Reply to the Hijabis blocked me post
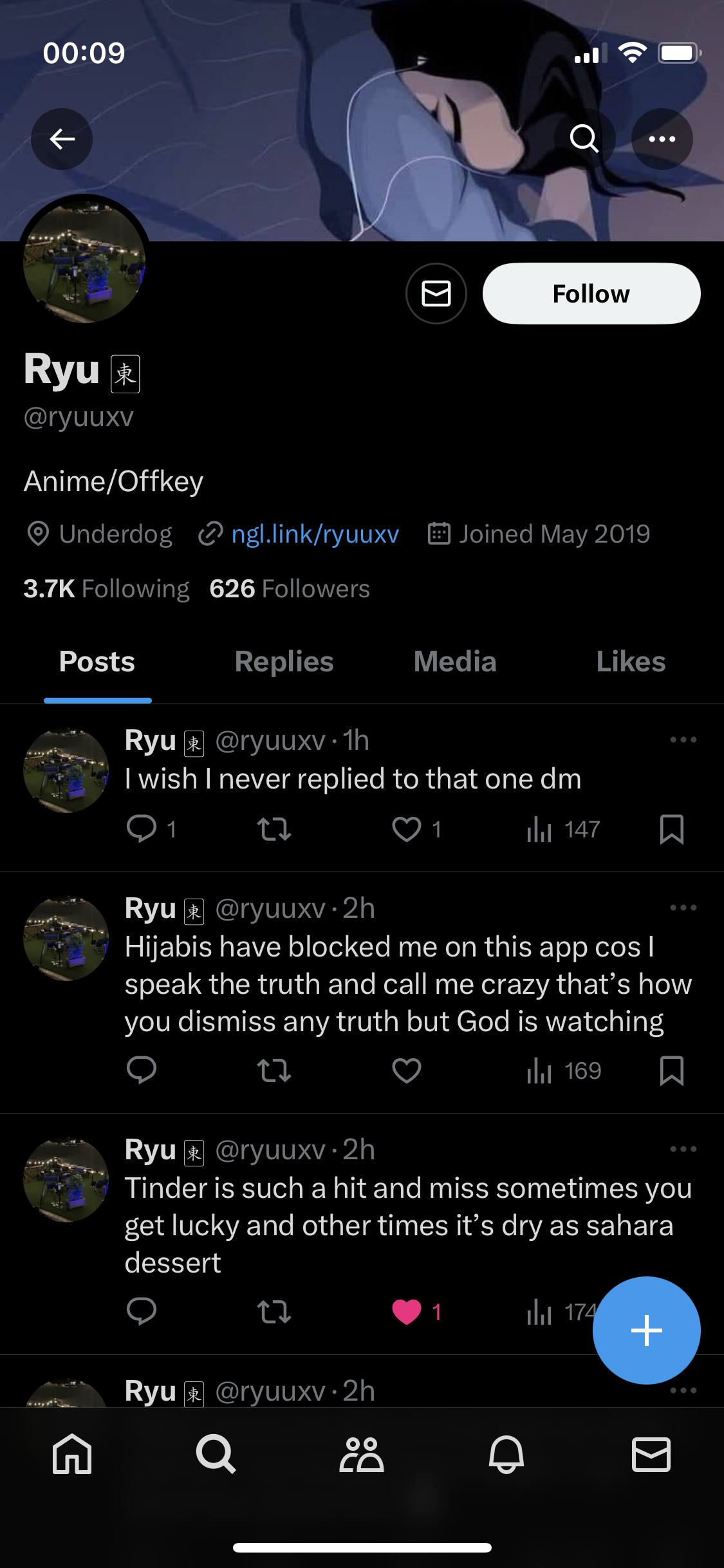Viewport: 724px width, 1568px height. [x=142, y=1070]
